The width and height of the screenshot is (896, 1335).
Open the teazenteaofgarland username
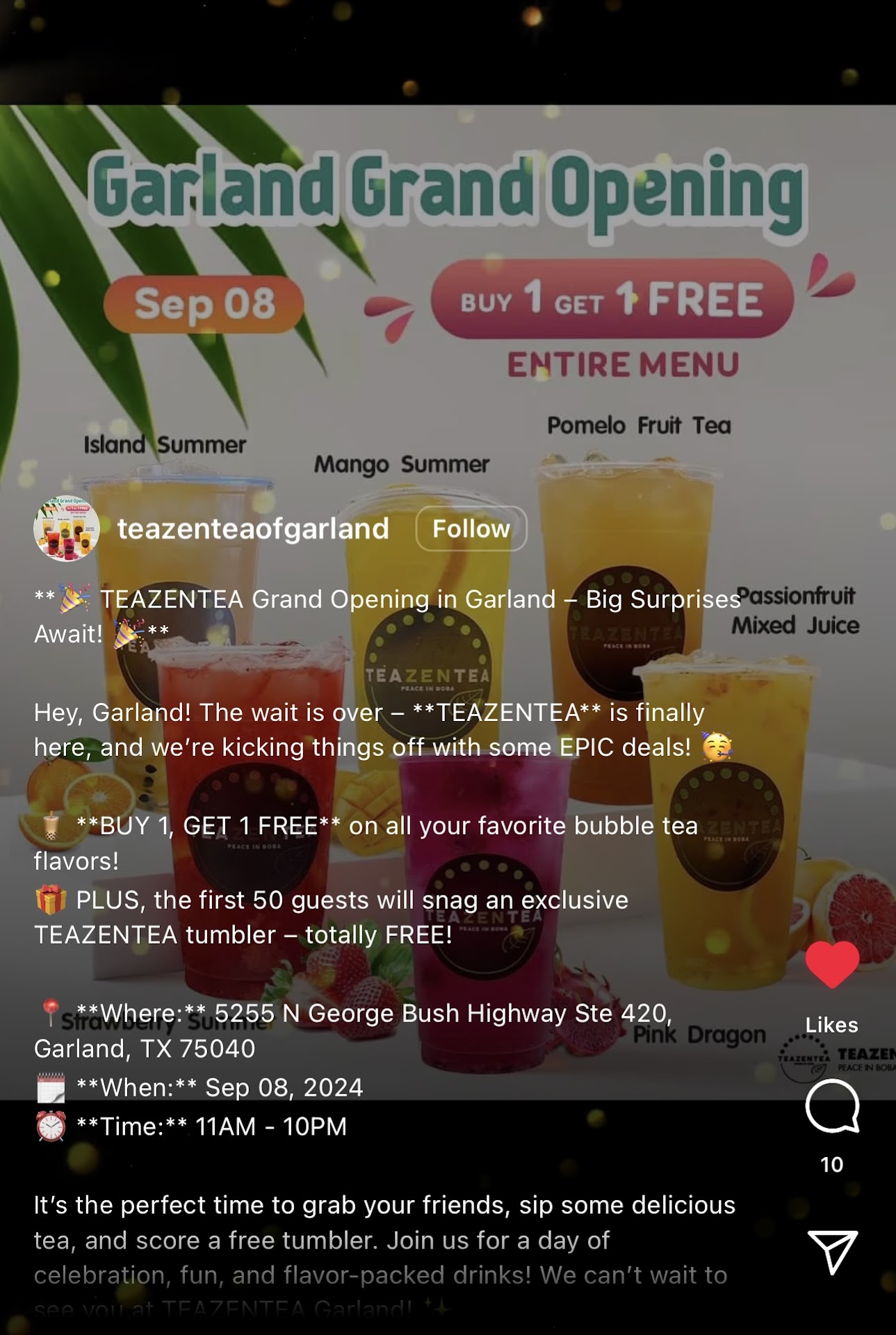click(253, 528)
